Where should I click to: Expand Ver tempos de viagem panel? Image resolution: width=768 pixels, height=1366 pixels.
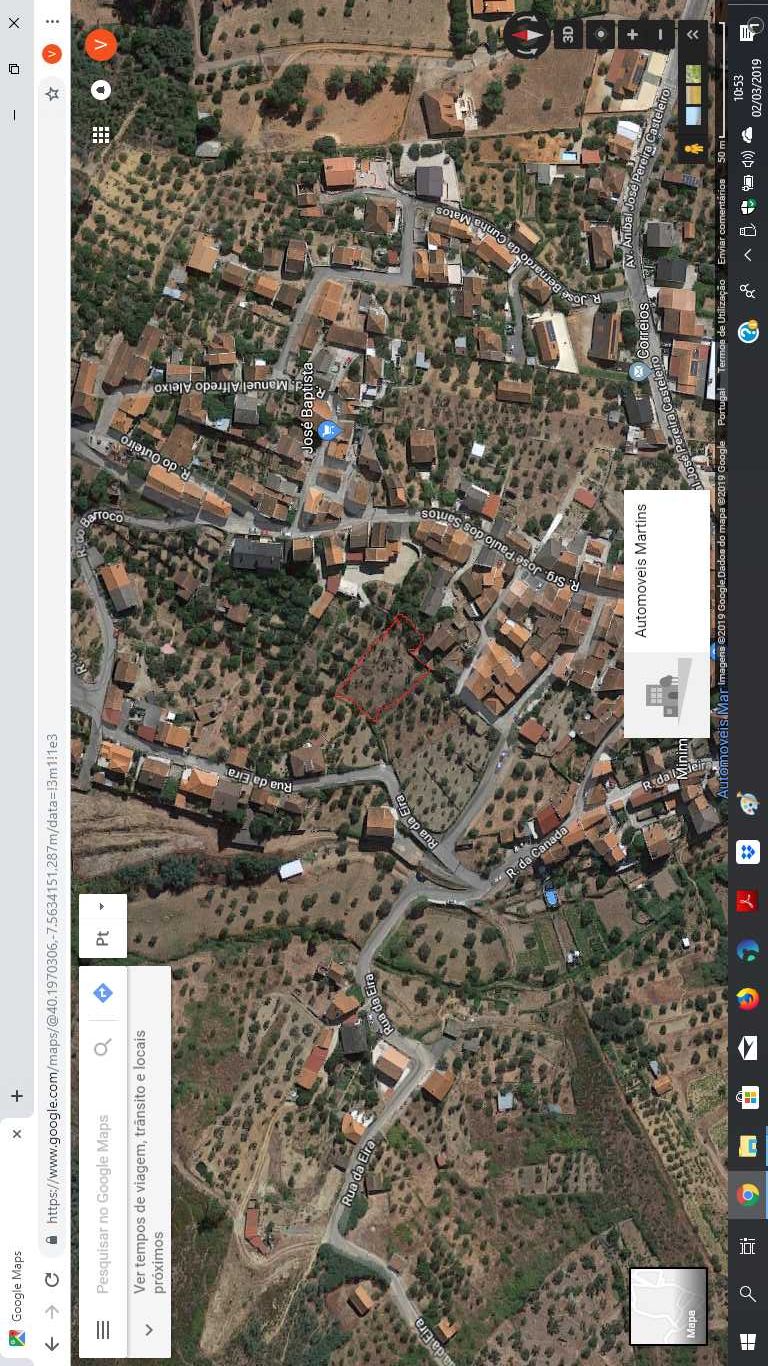[148, 1329]
